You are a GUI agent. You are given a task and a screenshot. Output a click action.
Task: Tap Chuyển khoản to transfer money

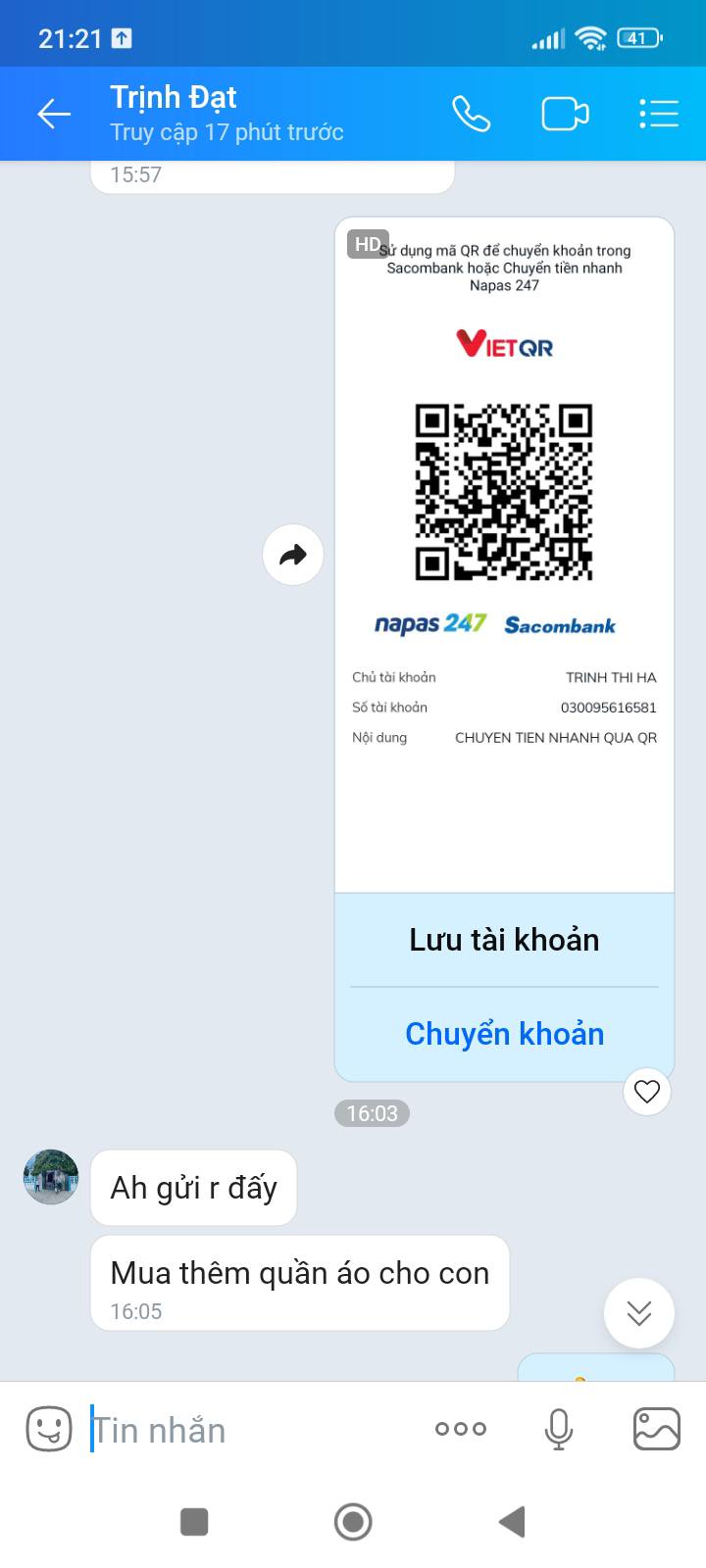(504, 1034)
